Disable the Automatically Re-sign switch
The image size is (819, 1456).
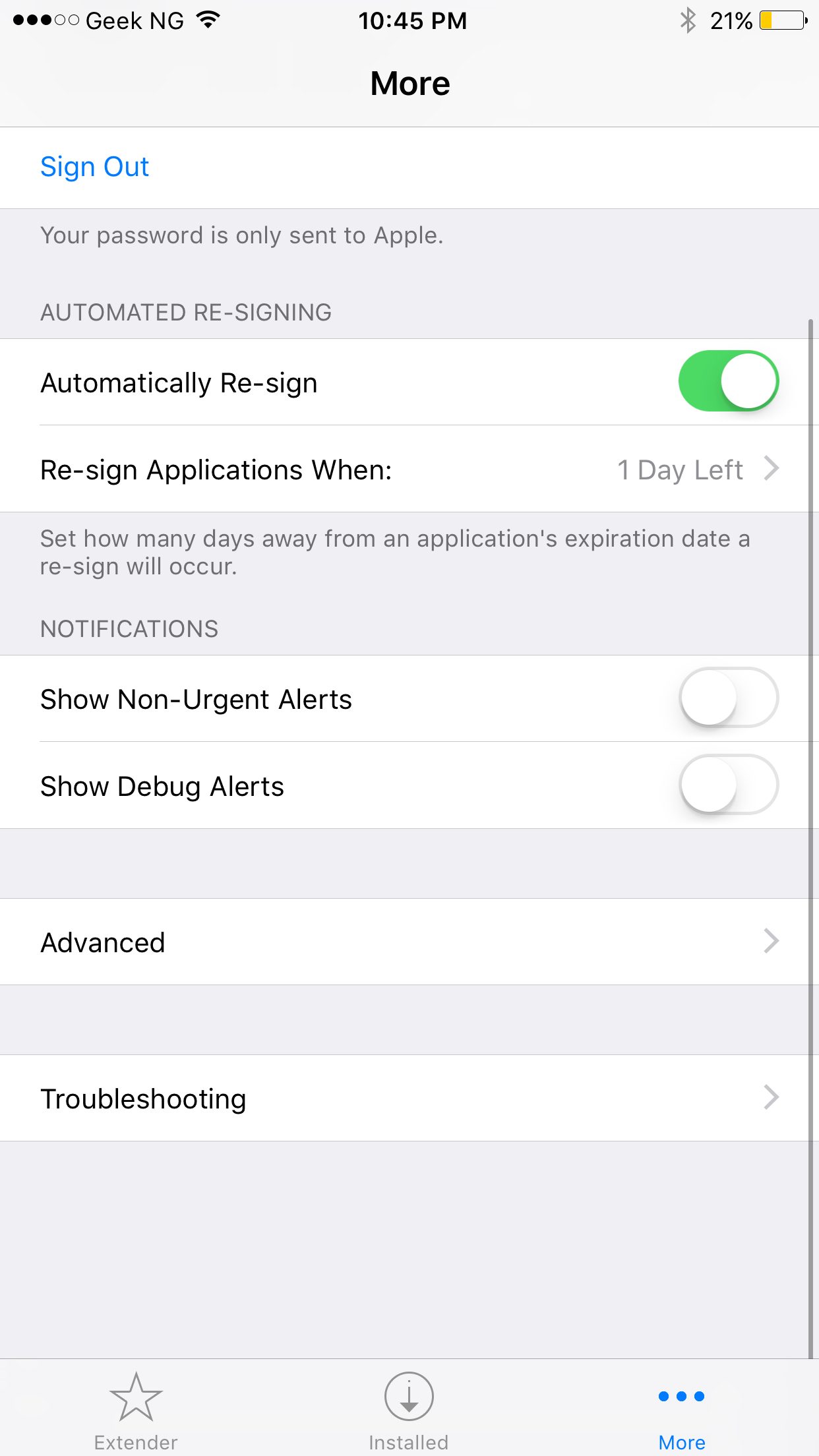(729, 381)
